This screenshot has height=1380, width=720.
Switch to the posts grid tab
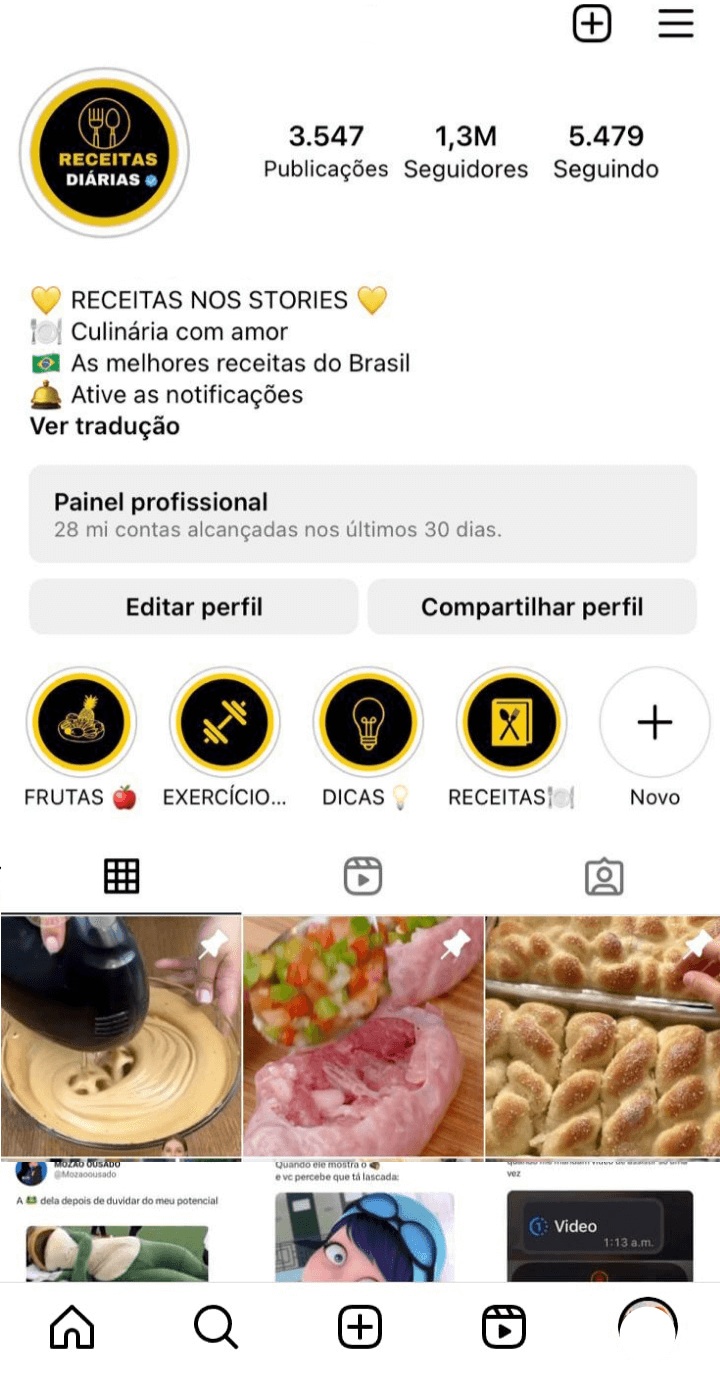[122, 875]
